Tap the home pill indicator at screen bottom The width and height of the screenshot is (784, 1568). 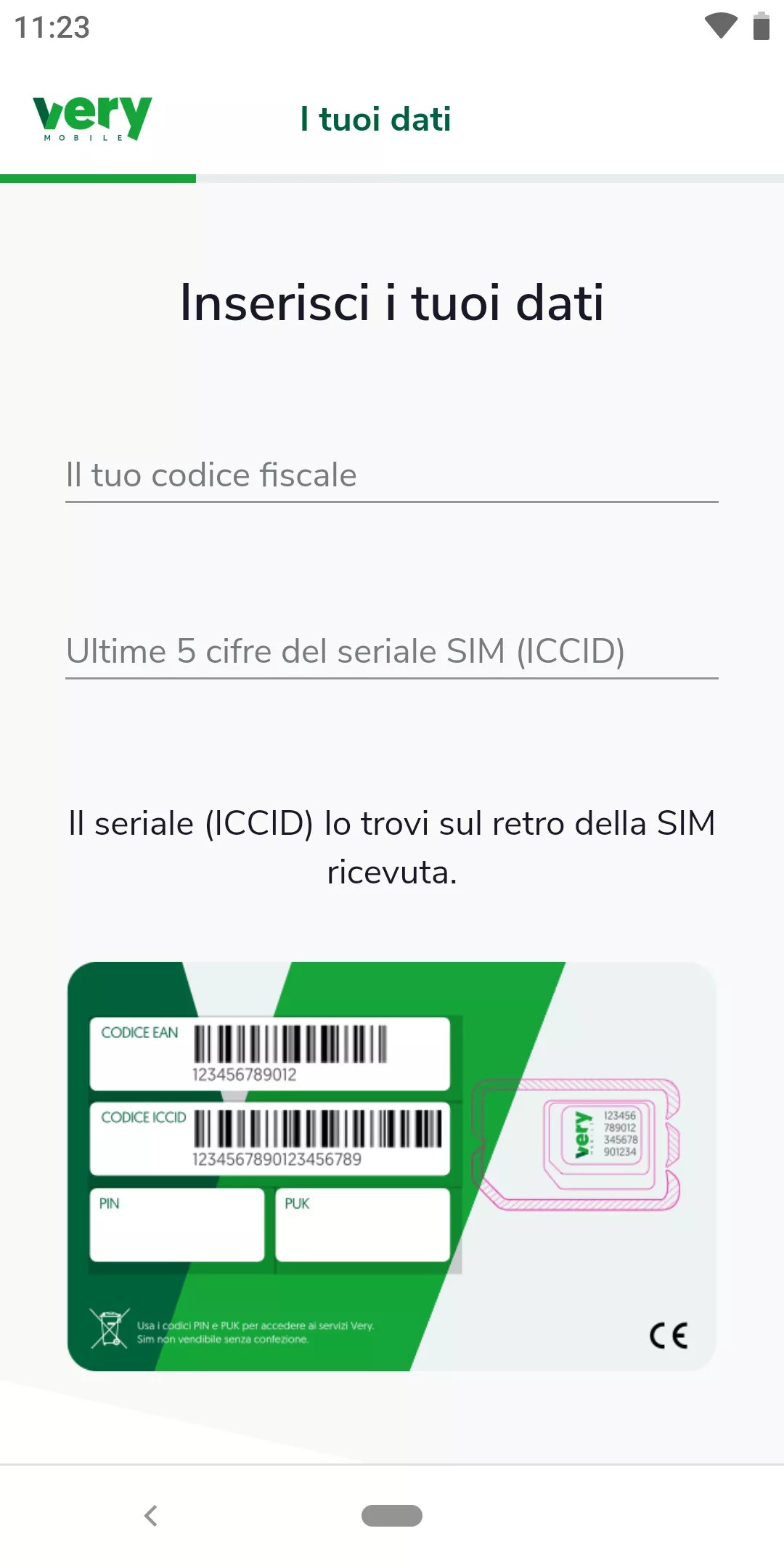[392, 1516]
